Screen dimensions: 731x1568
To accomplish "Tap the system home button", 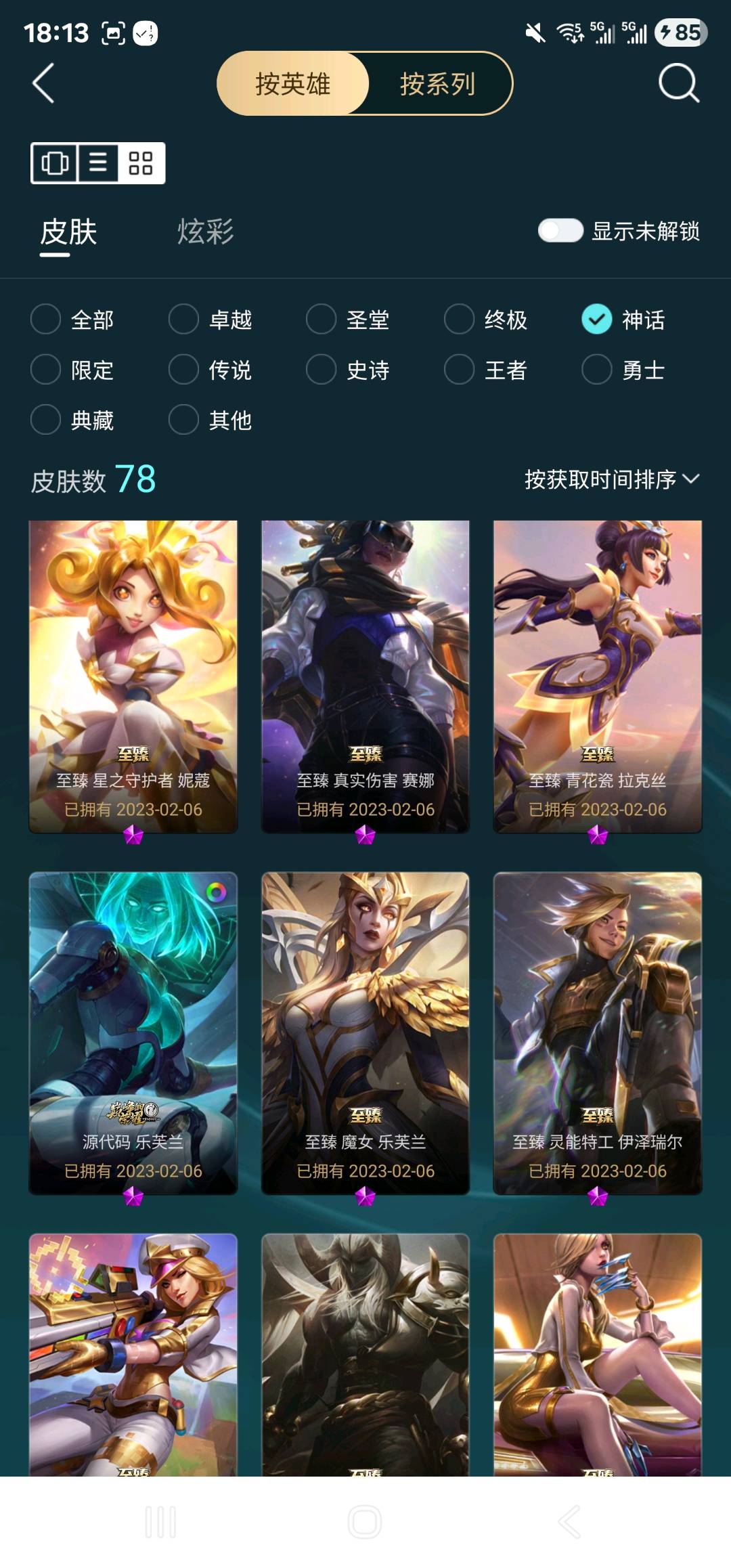I will point(365,1522).
